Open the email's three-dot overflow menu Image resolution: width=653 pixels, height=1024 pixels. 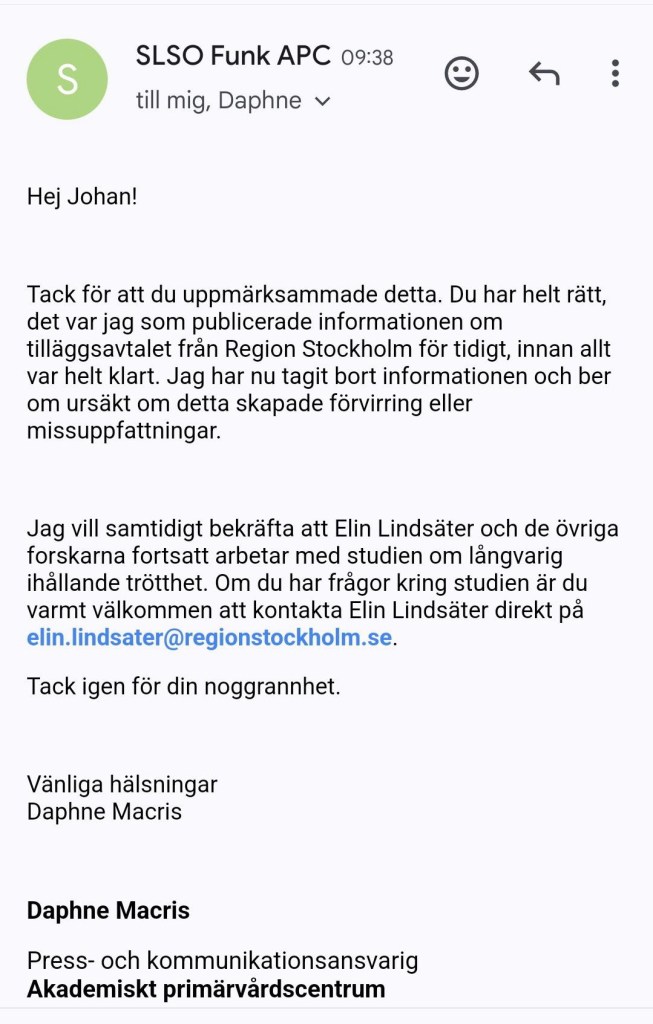pos(615,73)
